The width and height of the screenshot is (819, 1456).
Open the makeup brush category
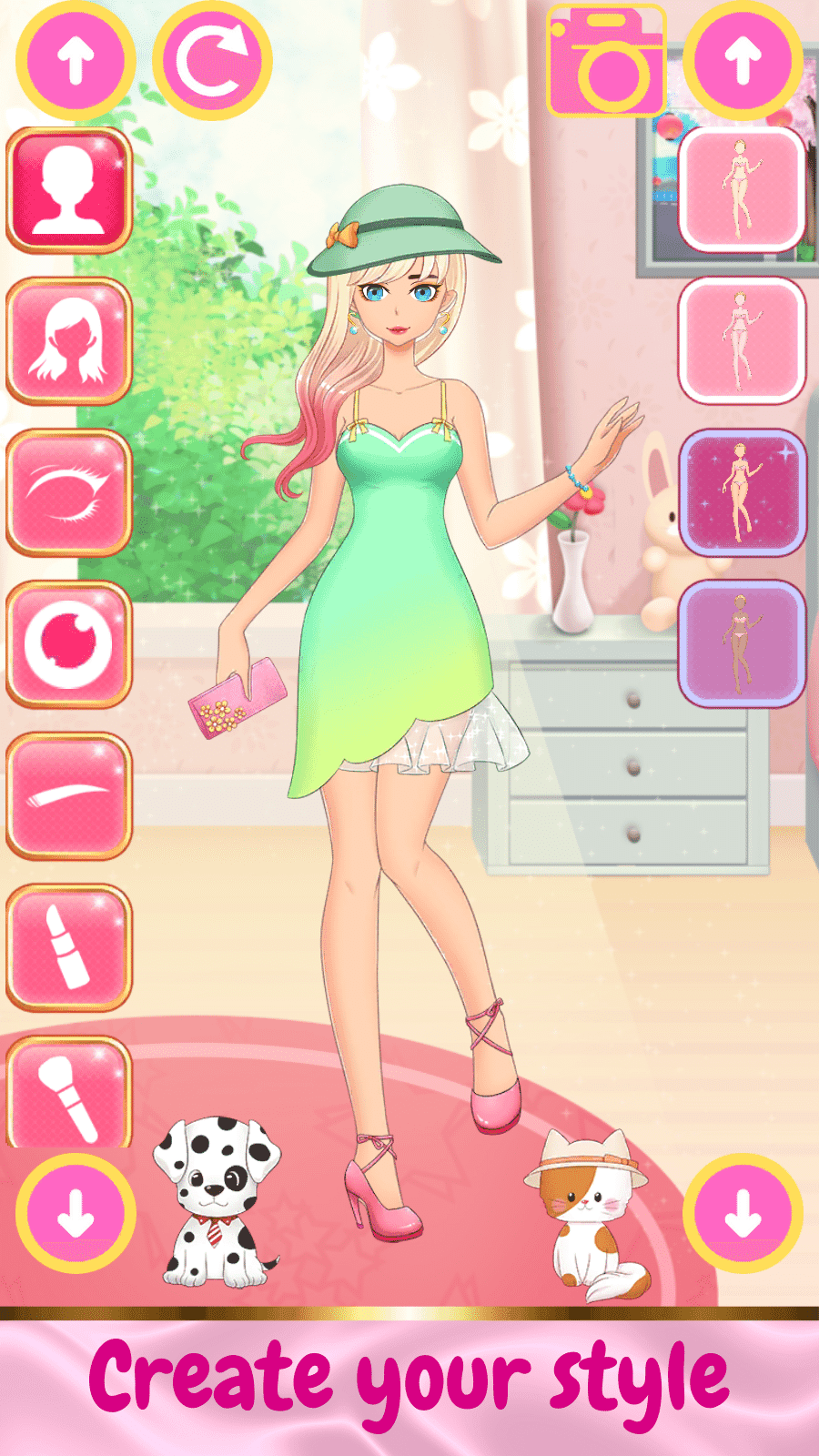(x=69, y=1092)
